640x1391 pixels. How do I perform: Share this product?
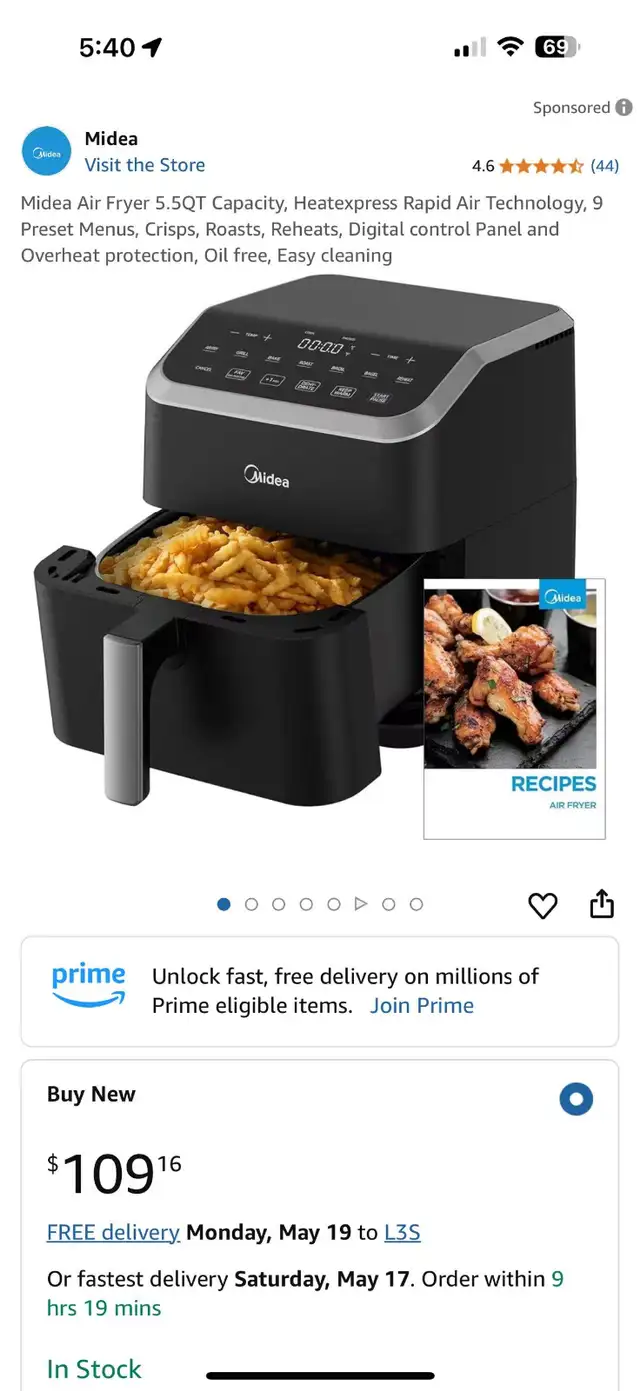tap(601, 904)
